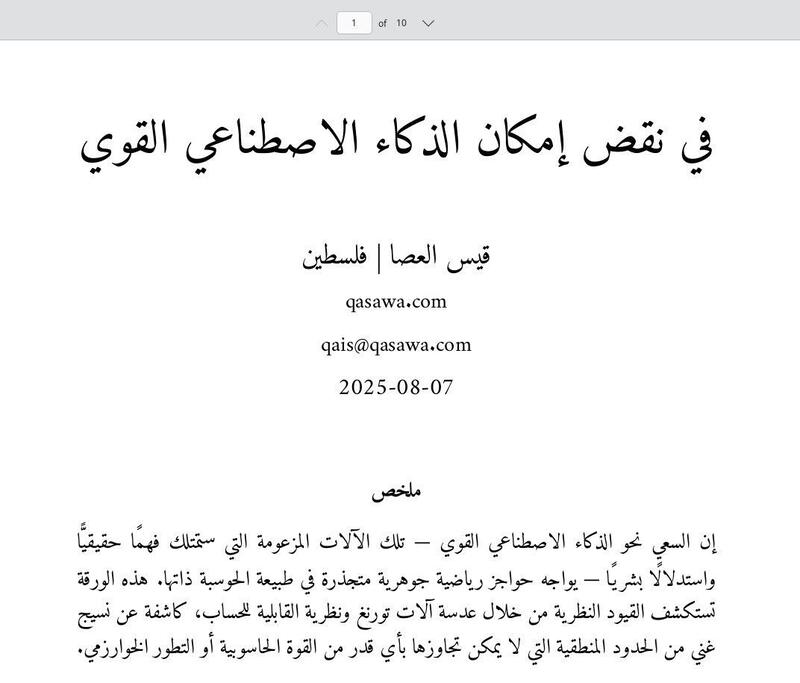Go to the previous page
This screenshot has height=683, width=800.
point(321,23)
